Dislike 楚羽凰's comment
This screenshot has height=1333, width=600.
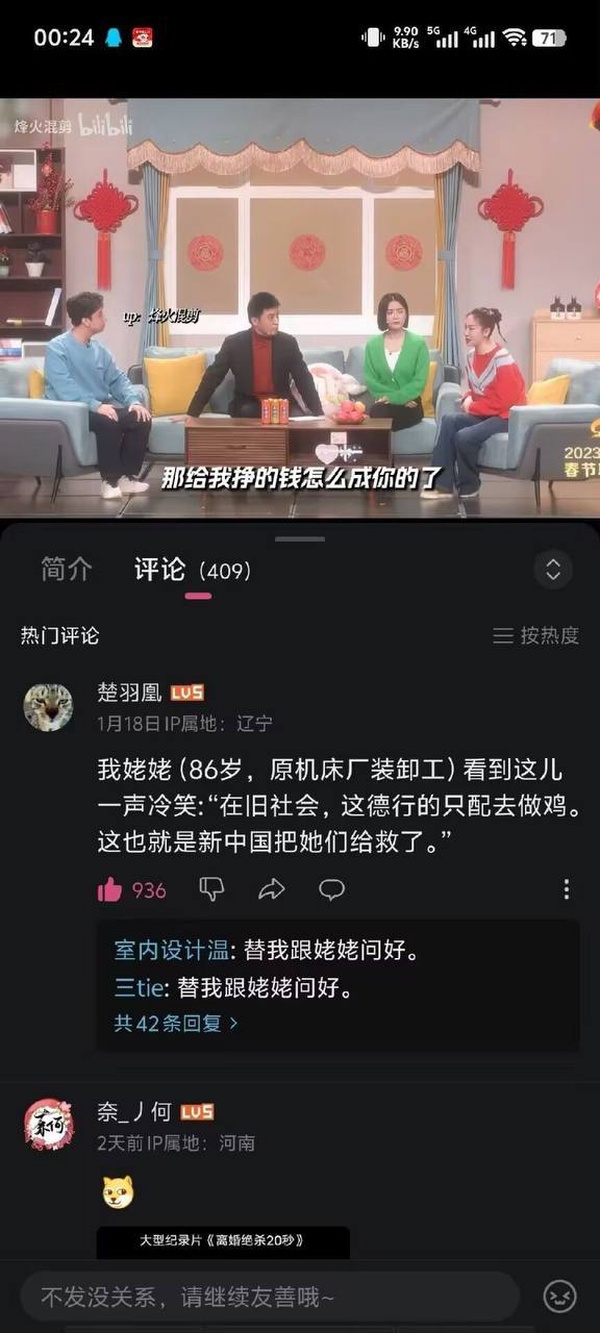(x=211, y=889)
